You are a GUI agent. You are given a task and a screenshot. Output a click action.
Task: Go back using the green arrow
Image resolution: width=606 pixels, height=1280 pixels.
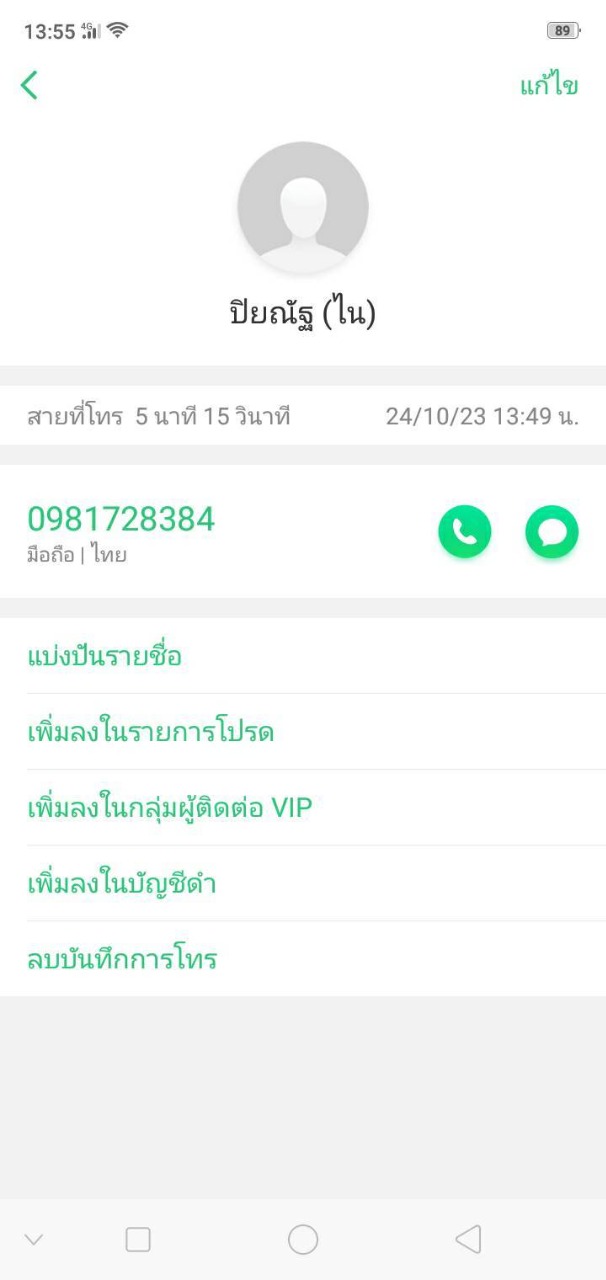pyautogui.click(x=29, y=85)
